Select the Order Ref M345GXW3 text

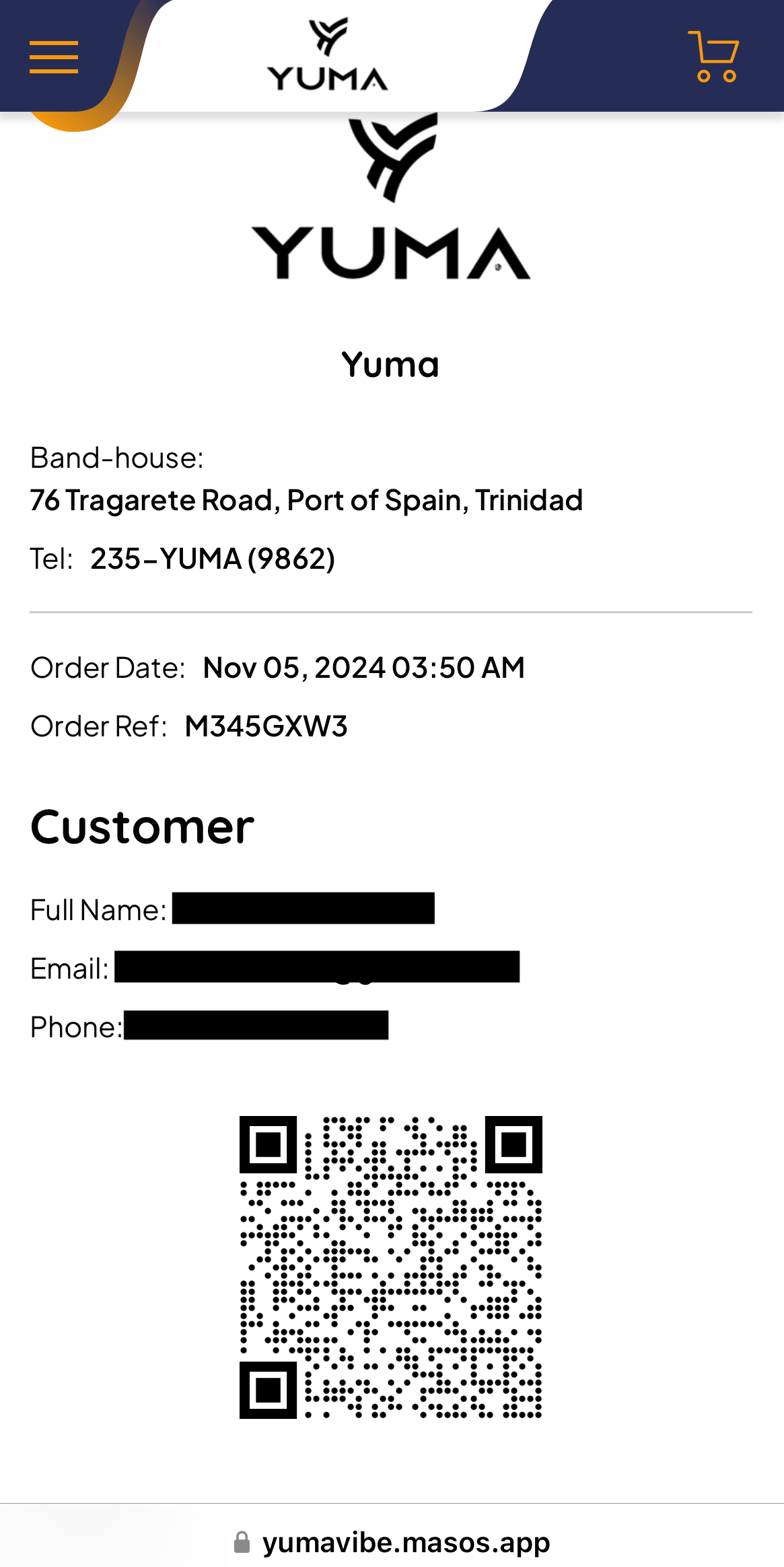click(x=266, y=726)
